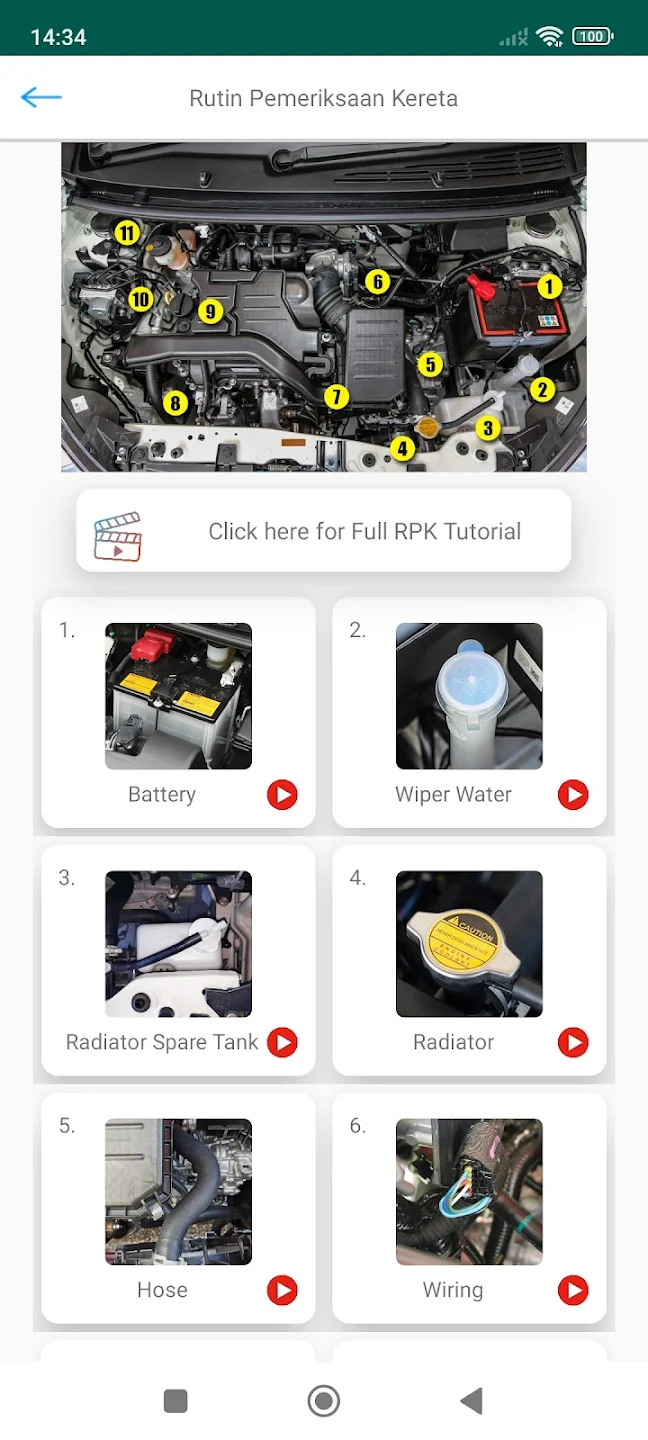
Task: Play the Radiator video
Action: 573,1043
